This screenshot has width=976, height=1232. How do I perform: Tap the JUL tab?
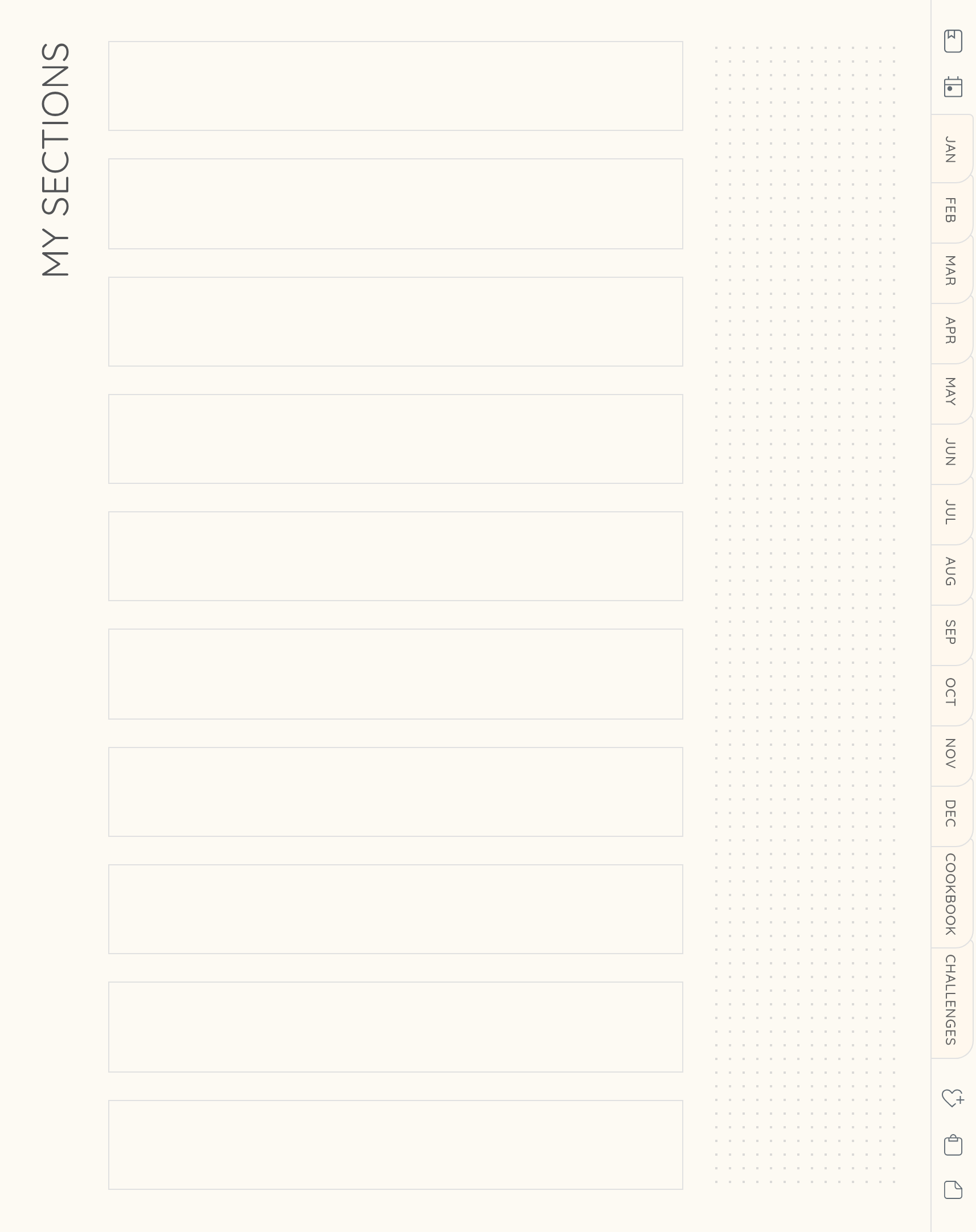click(950, 512)
